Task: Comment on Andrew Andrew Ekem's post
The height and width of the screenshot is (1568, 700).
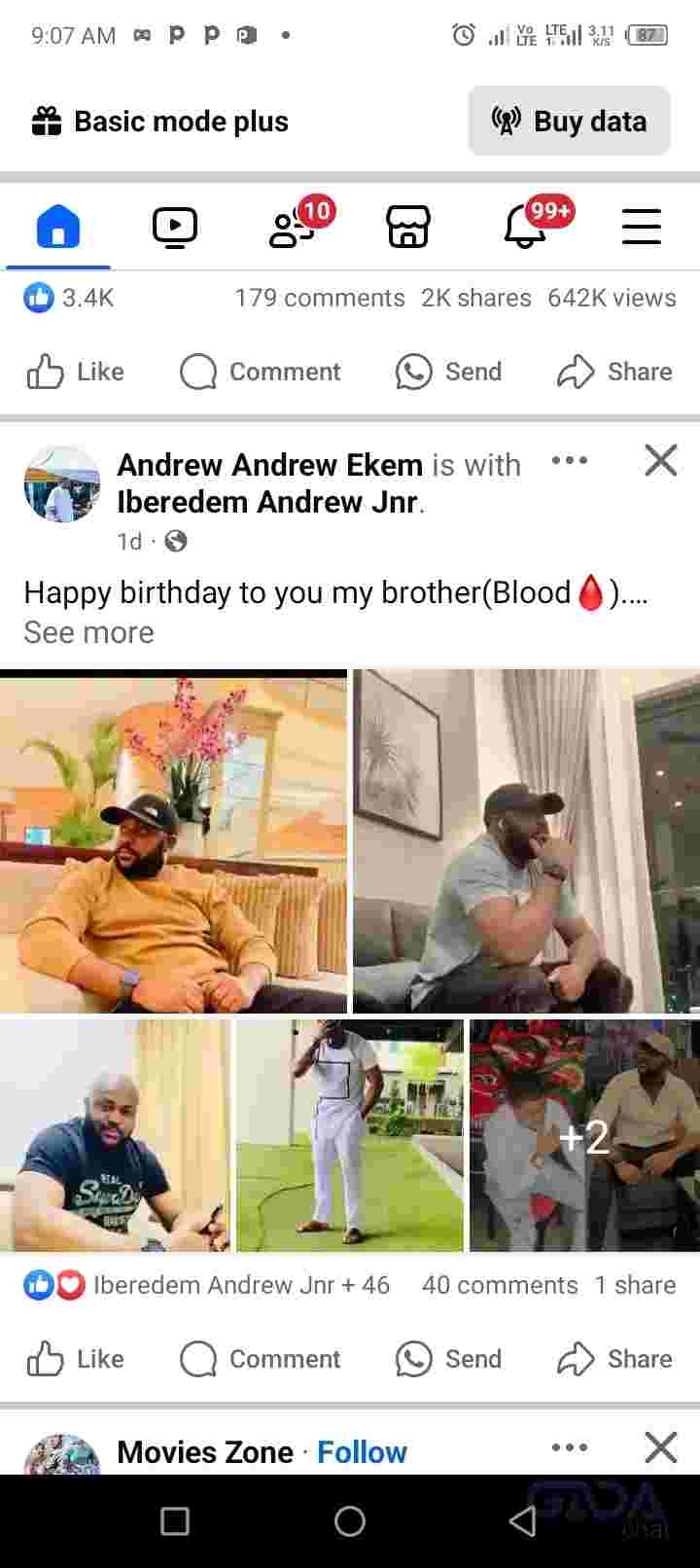Action: pyautogui.click(x=261, y=1359)
